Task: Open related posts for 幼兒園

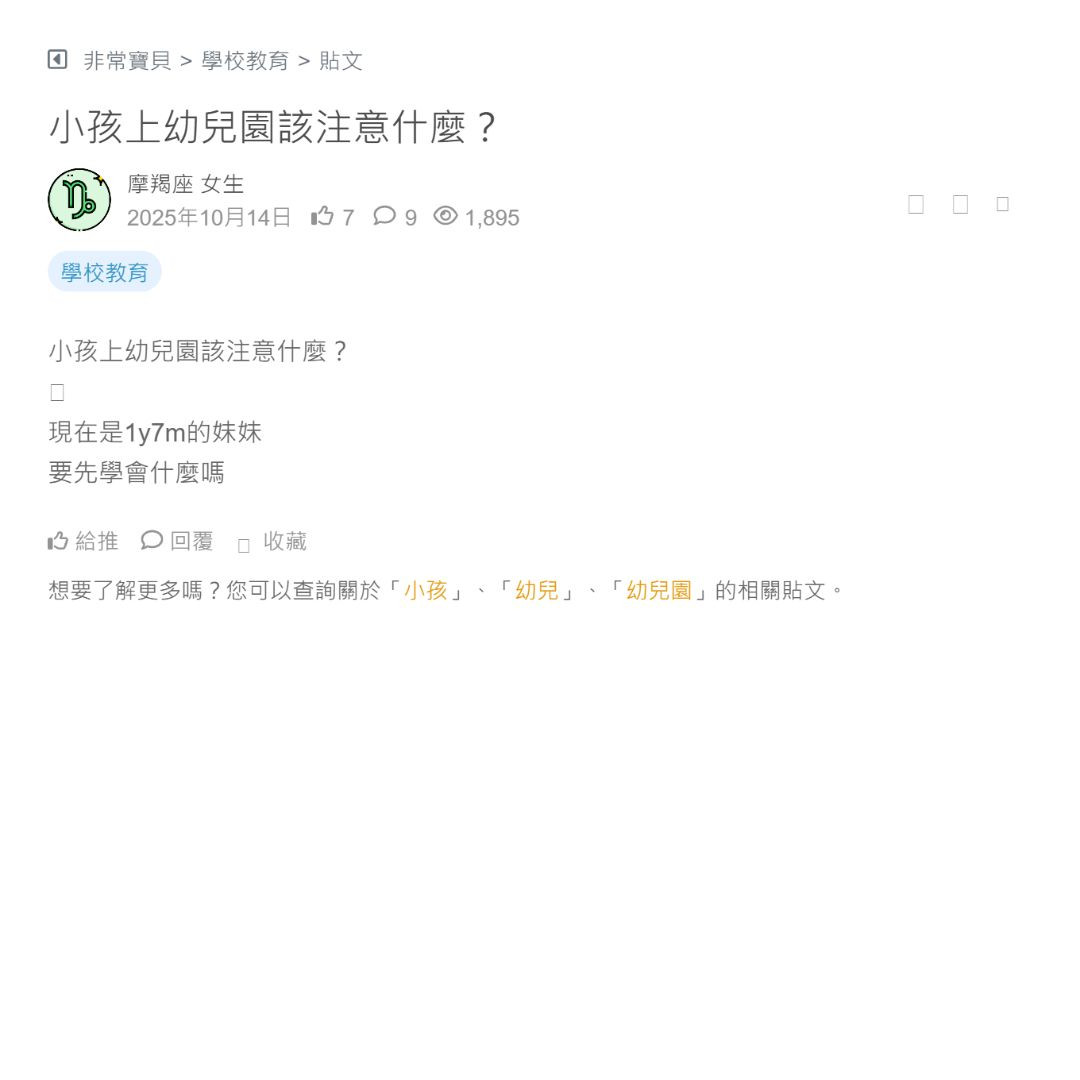Action: tap(659, 590)
